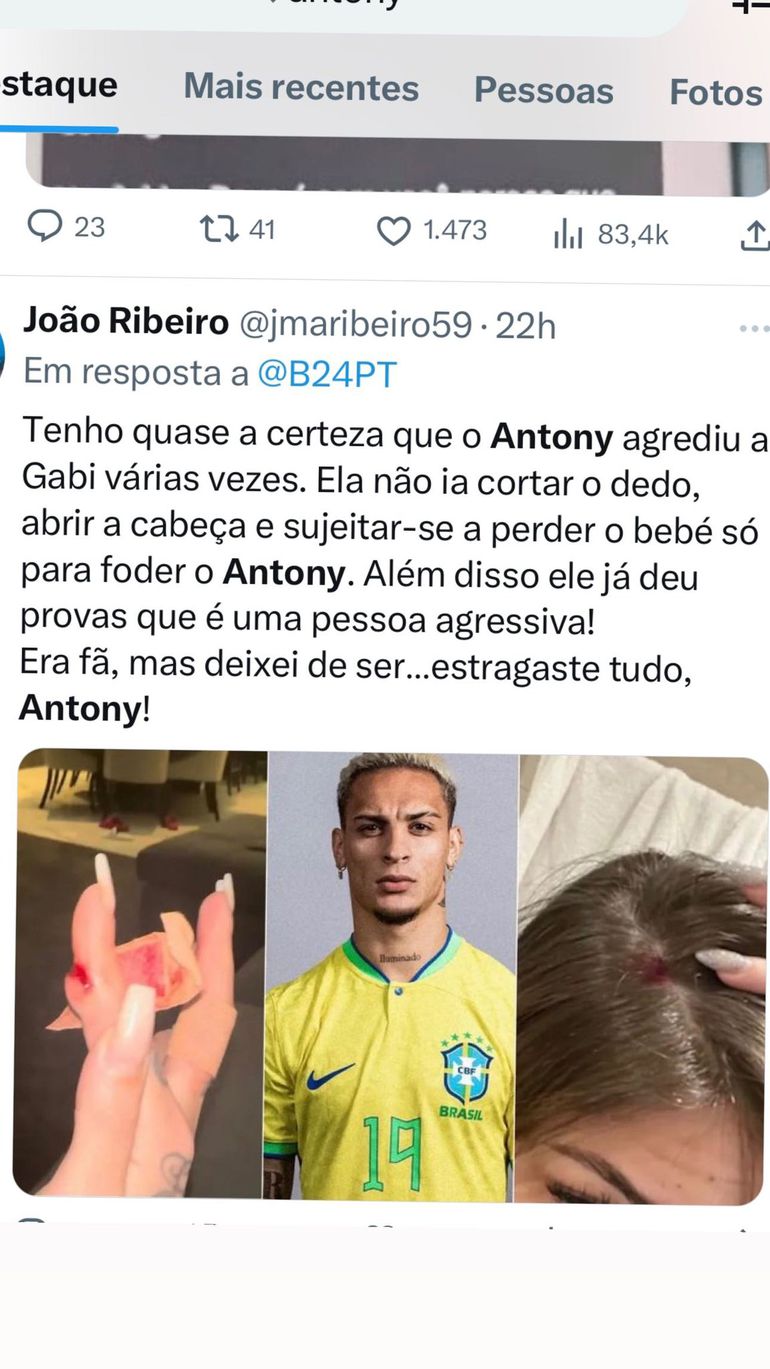Image resolution: width=770 pixels, height=1369 pixels.
Task: Go to the Destaque tab
Action: [x=58, y=85]
